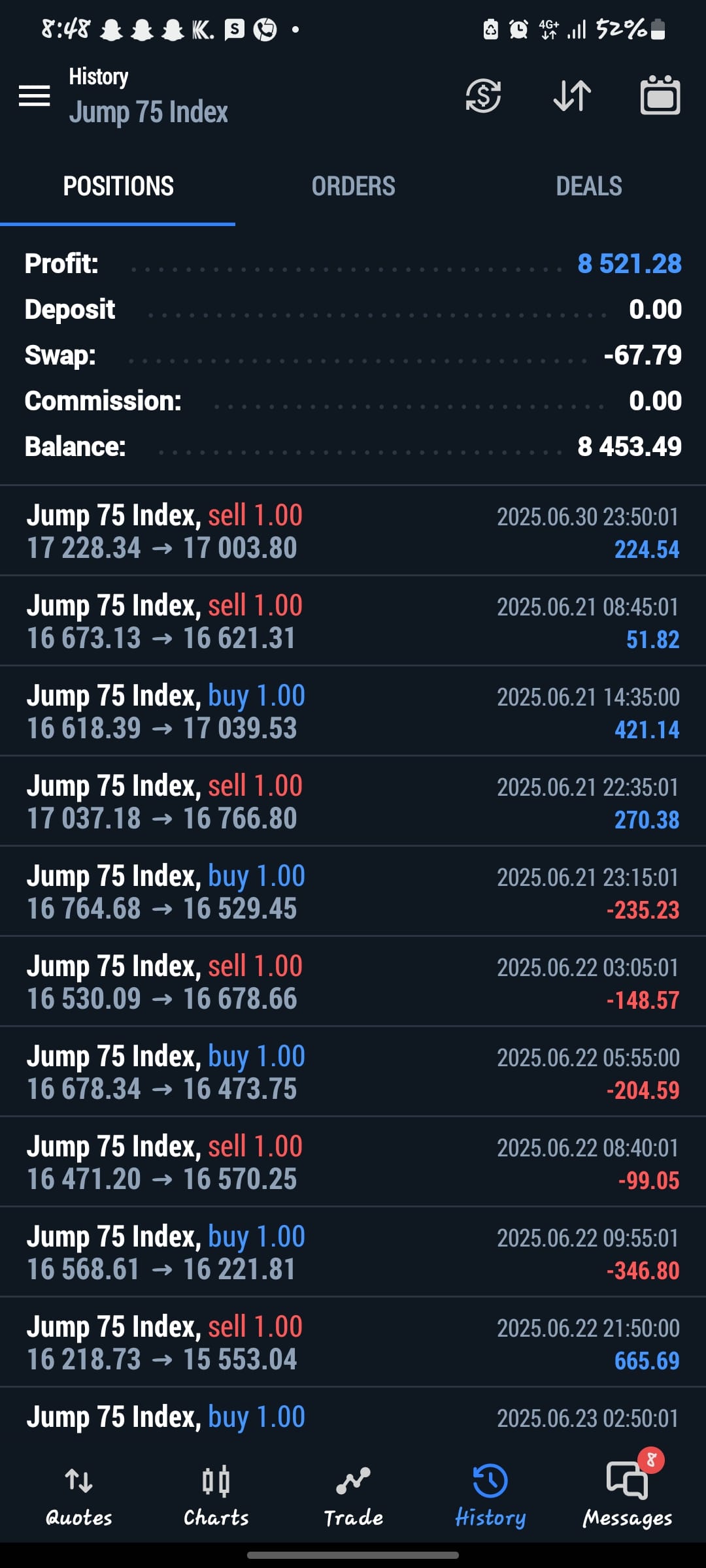The height and width of the screenshot is (1568, 706).
Task: Open the buy position with -235.23 loss
Action: pos(353,892)
